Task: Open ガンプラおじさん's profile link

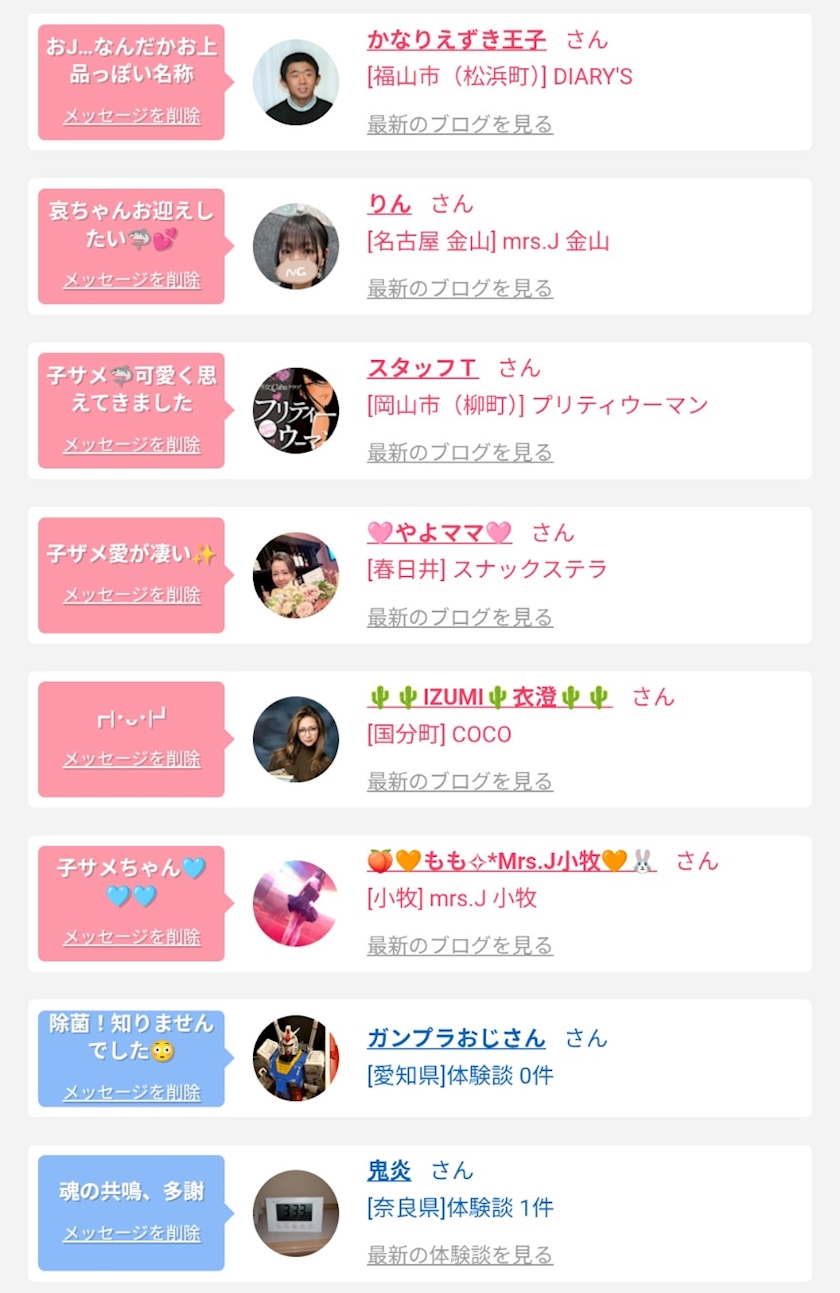Action: [456, 1038]
